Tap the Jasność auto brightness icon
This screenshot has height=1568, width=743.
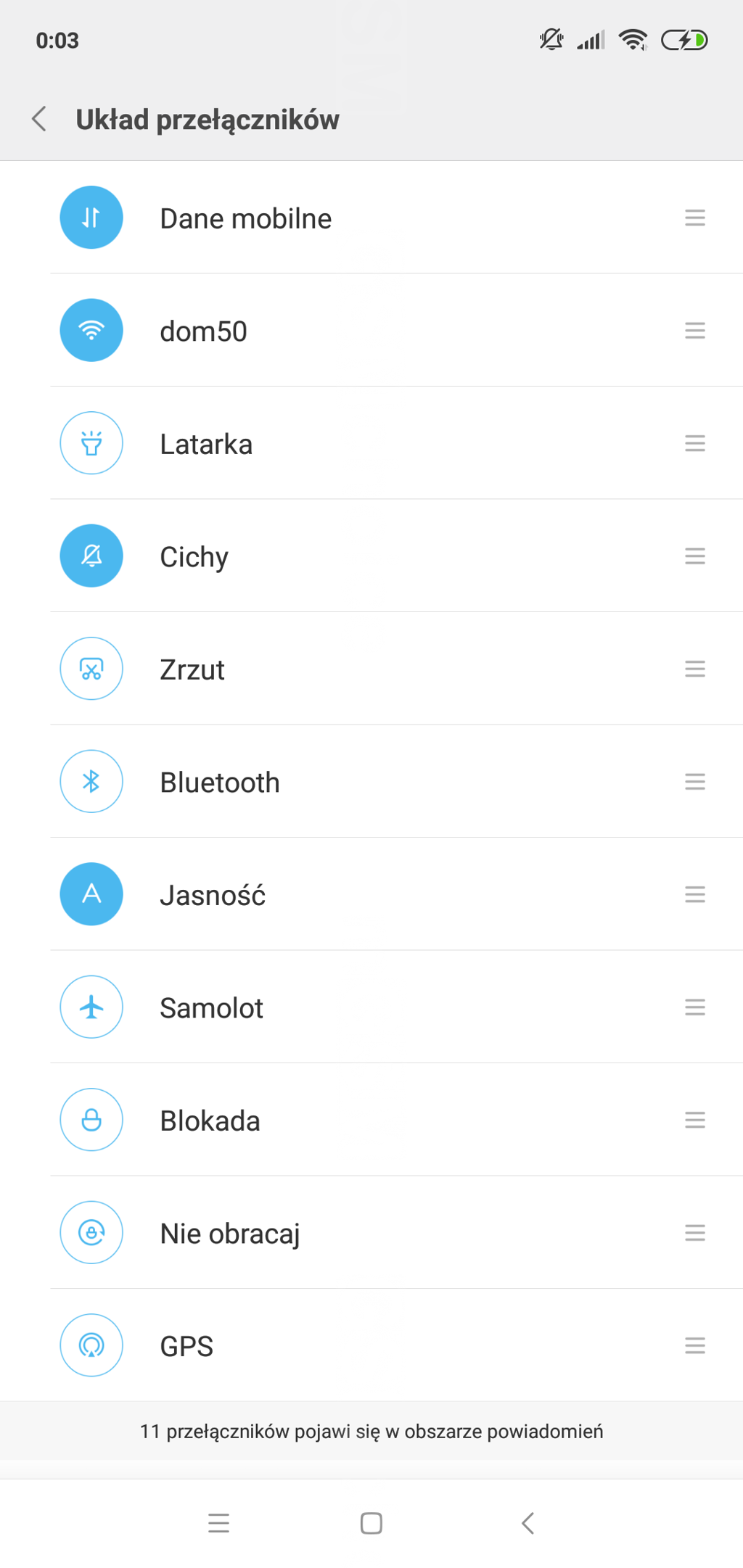[x=91, y=894]
